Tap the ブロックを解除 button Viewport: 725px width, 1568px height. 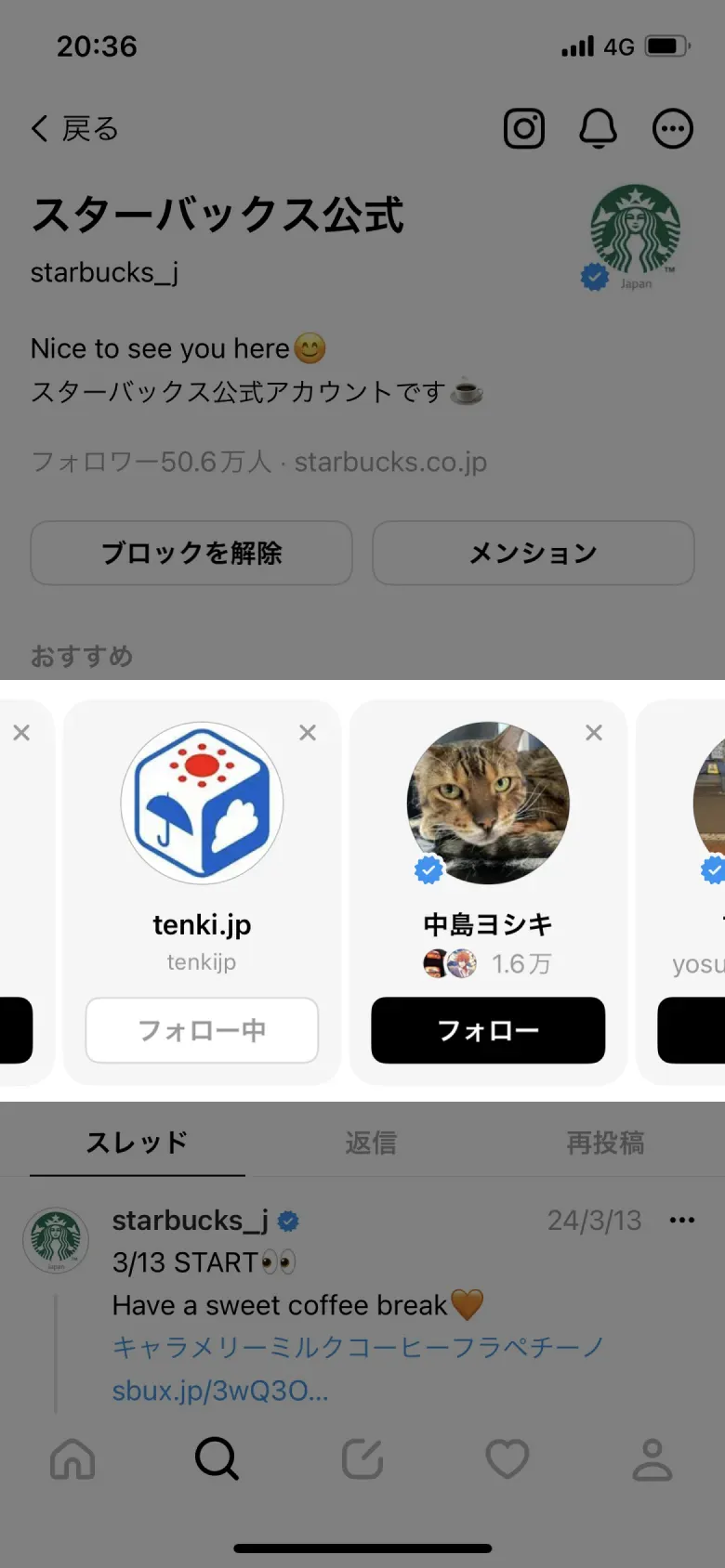tap(191, 553)
